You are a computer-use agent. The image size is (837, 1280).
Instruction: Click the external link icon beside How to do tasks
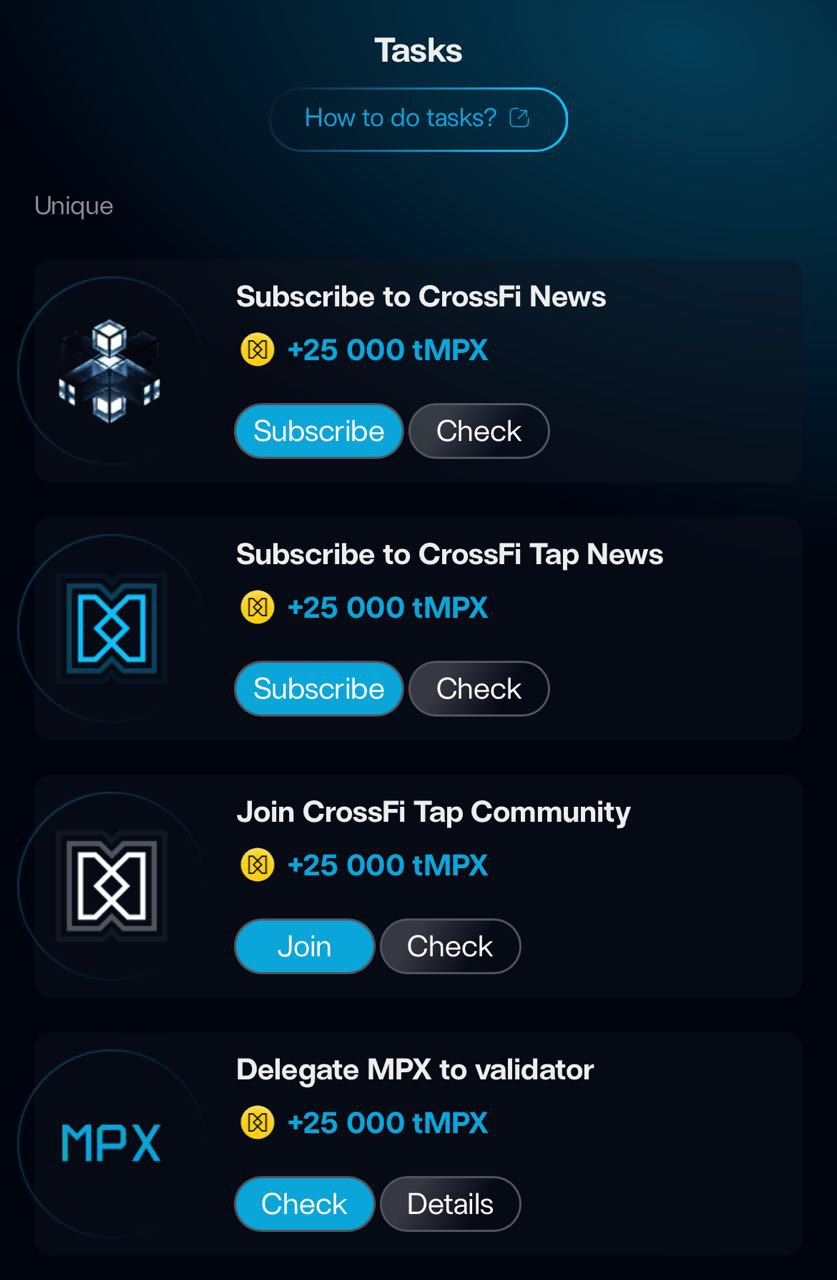click(x=519, y=117)
